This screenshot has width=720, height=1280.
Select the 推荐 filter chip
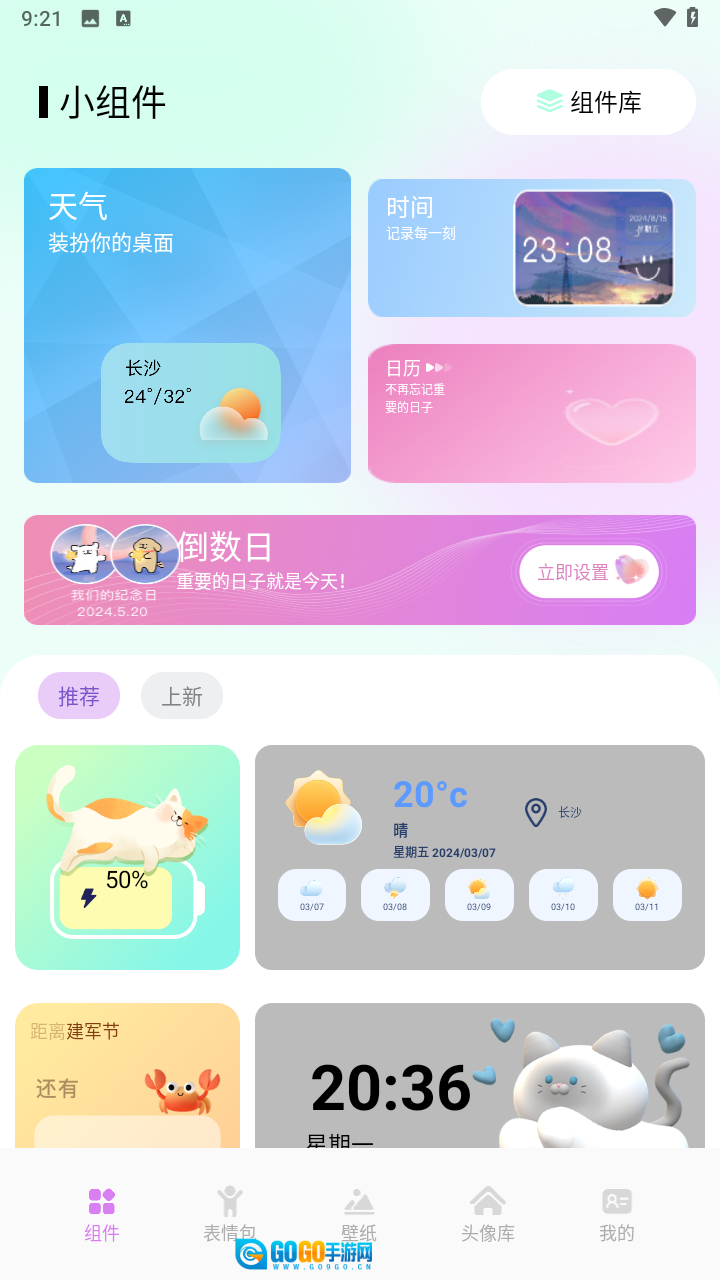79,696
